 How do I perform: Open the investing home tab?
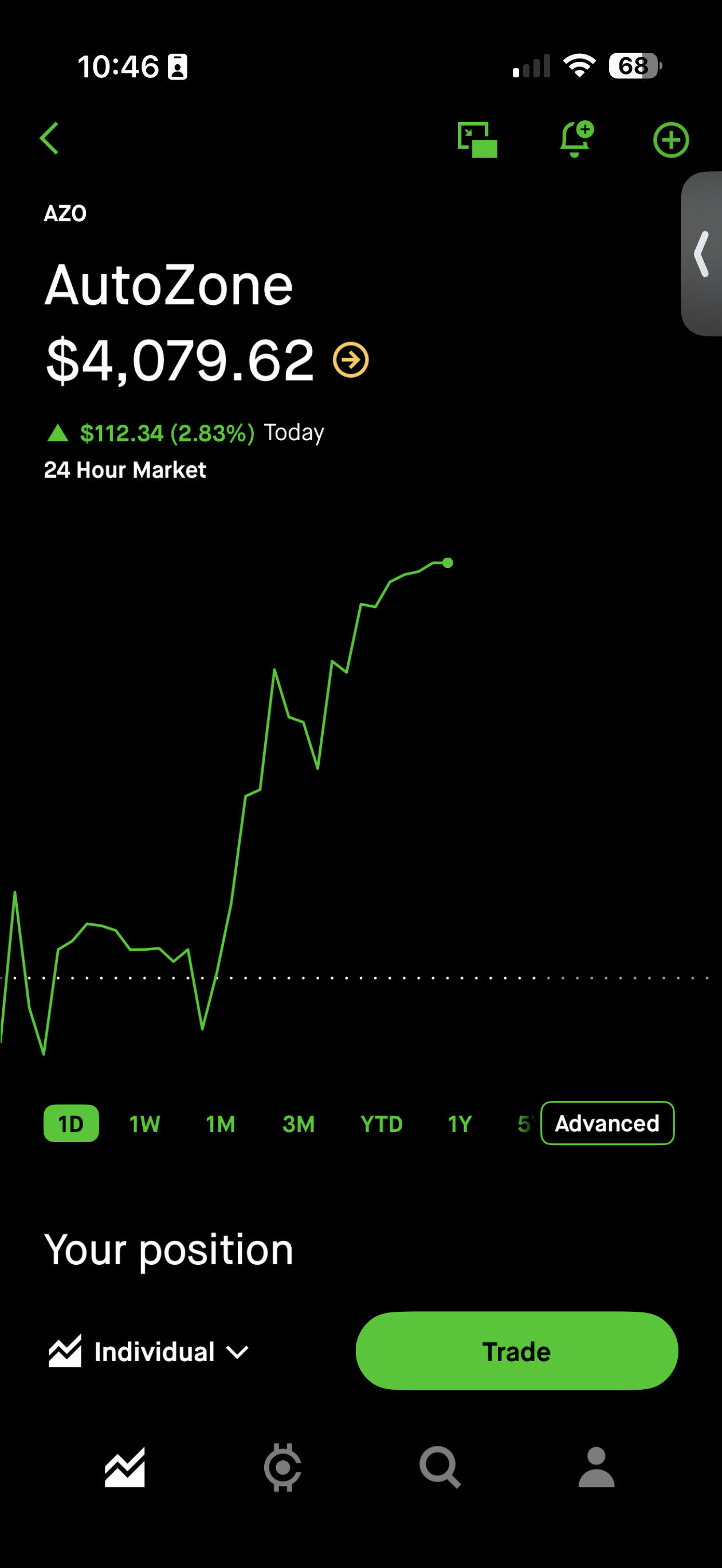(x=125, y=1468)
